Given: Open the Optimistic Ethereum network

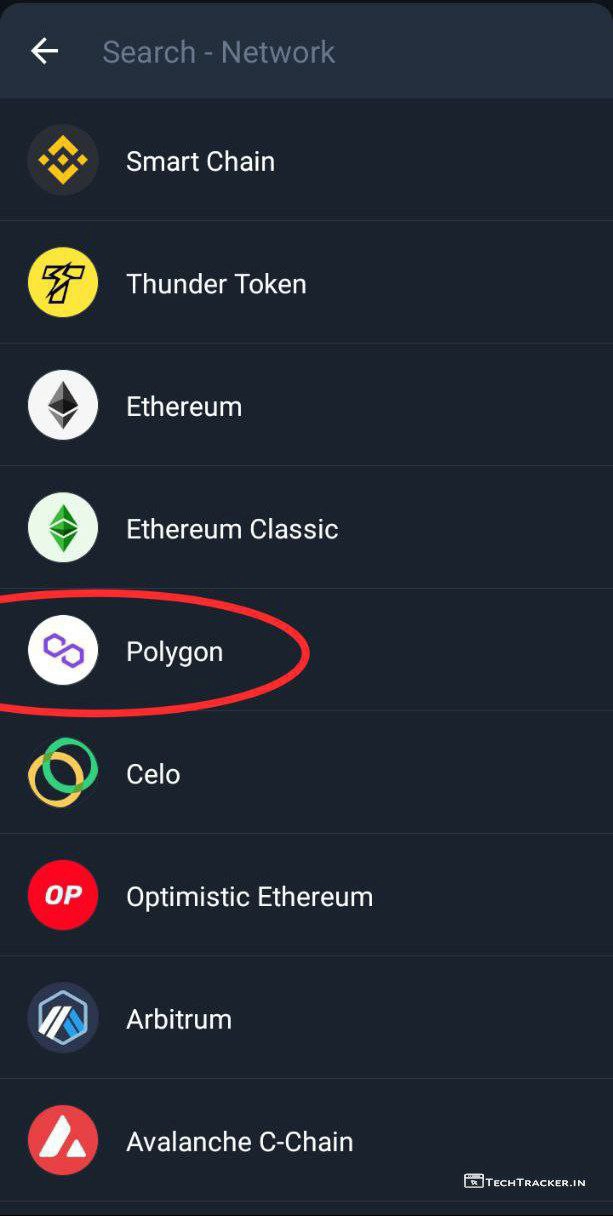Looking at the screenshot, I should [249, 897].
